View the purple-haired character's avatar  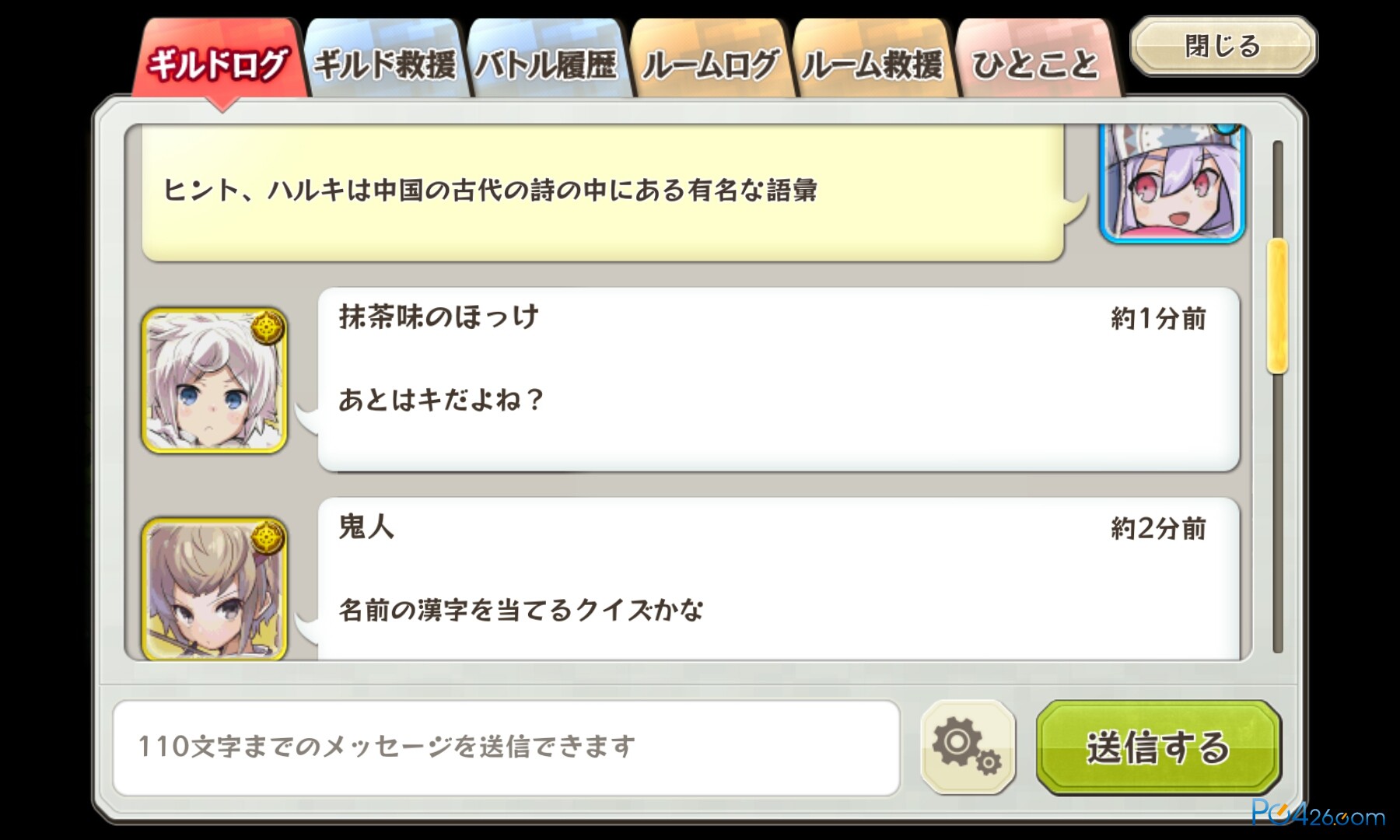point(1171,184)
